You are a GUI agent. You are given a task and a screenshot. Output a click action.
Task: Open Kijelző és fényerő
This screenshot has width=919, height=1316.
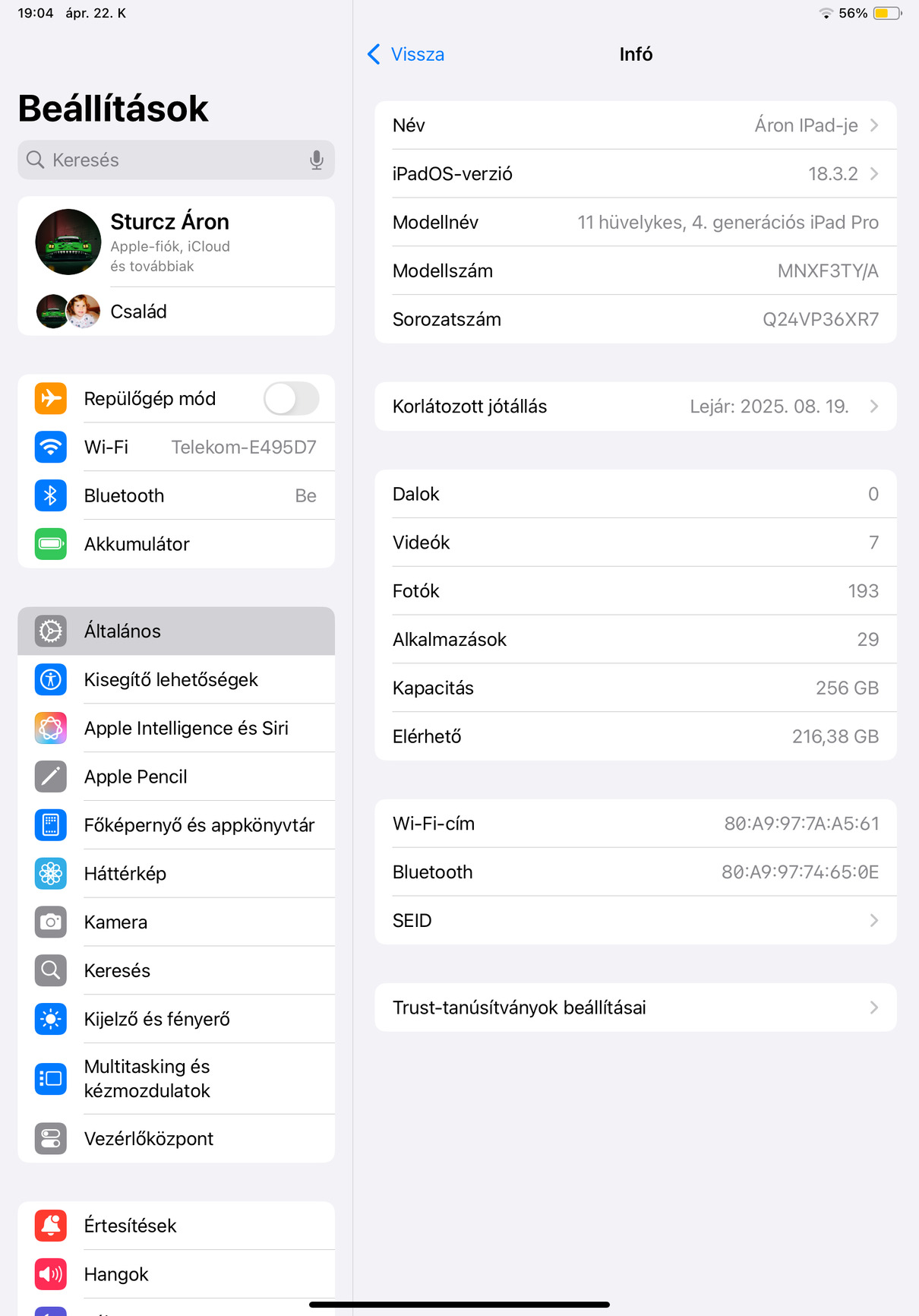(176, 1019)
